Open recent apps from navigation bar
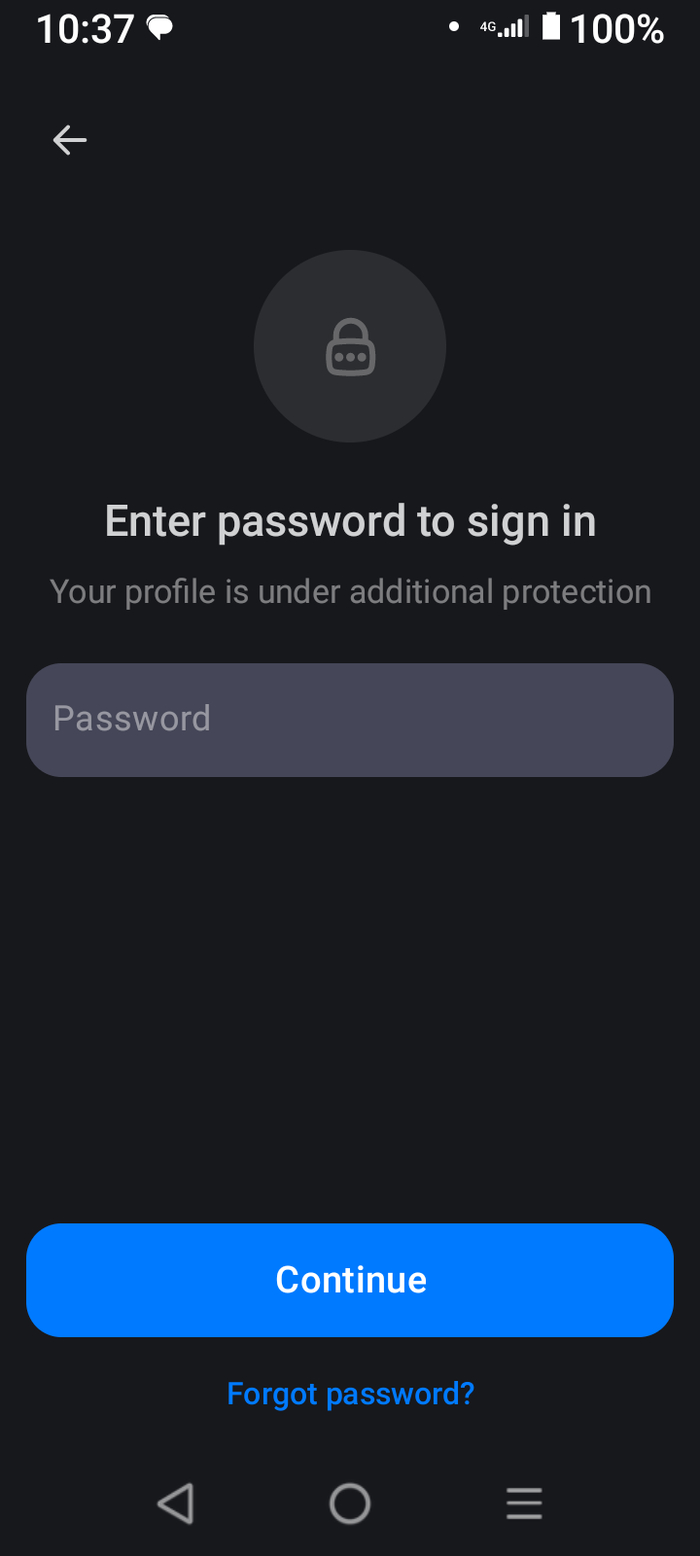700x1556 pixels. (x=524, y=1502)
